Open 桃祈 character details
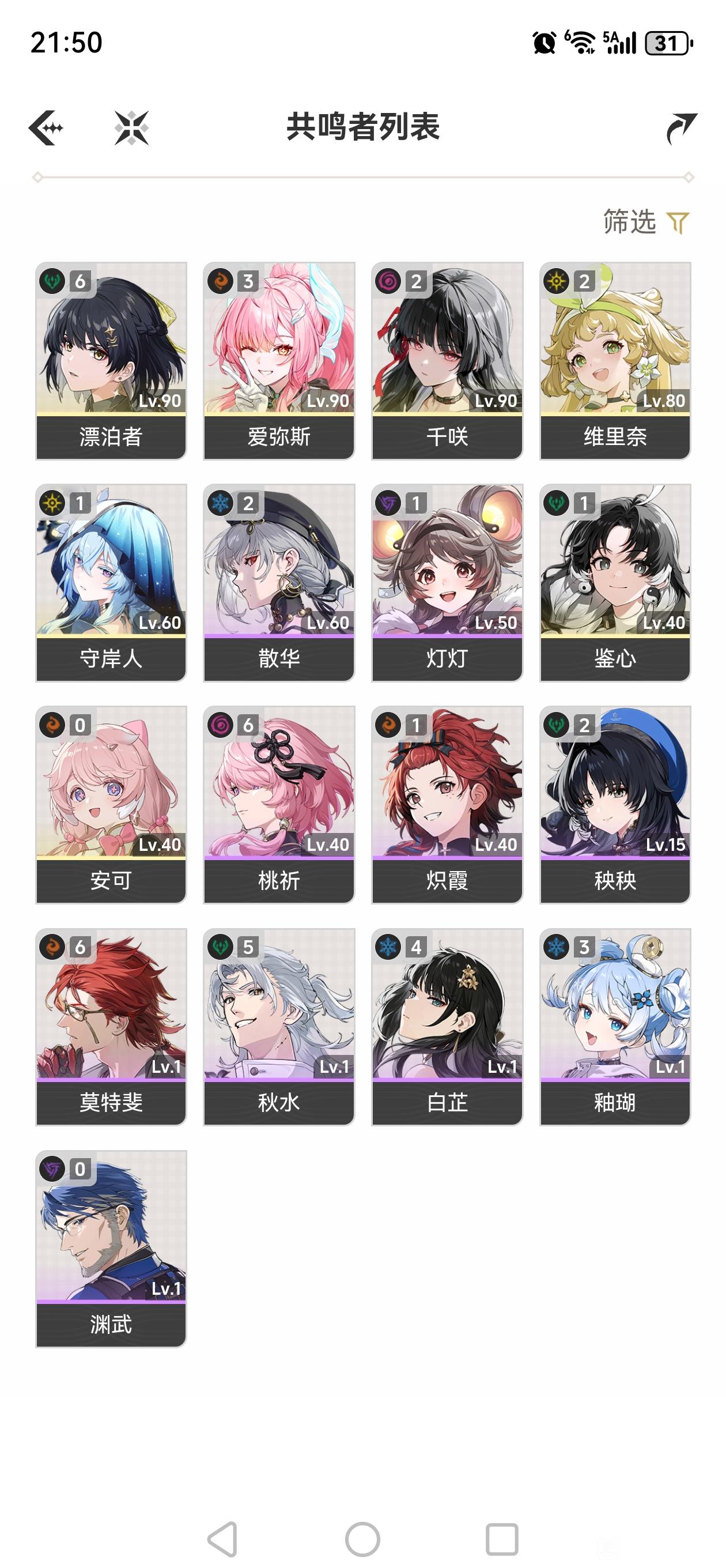 (279, 804)
